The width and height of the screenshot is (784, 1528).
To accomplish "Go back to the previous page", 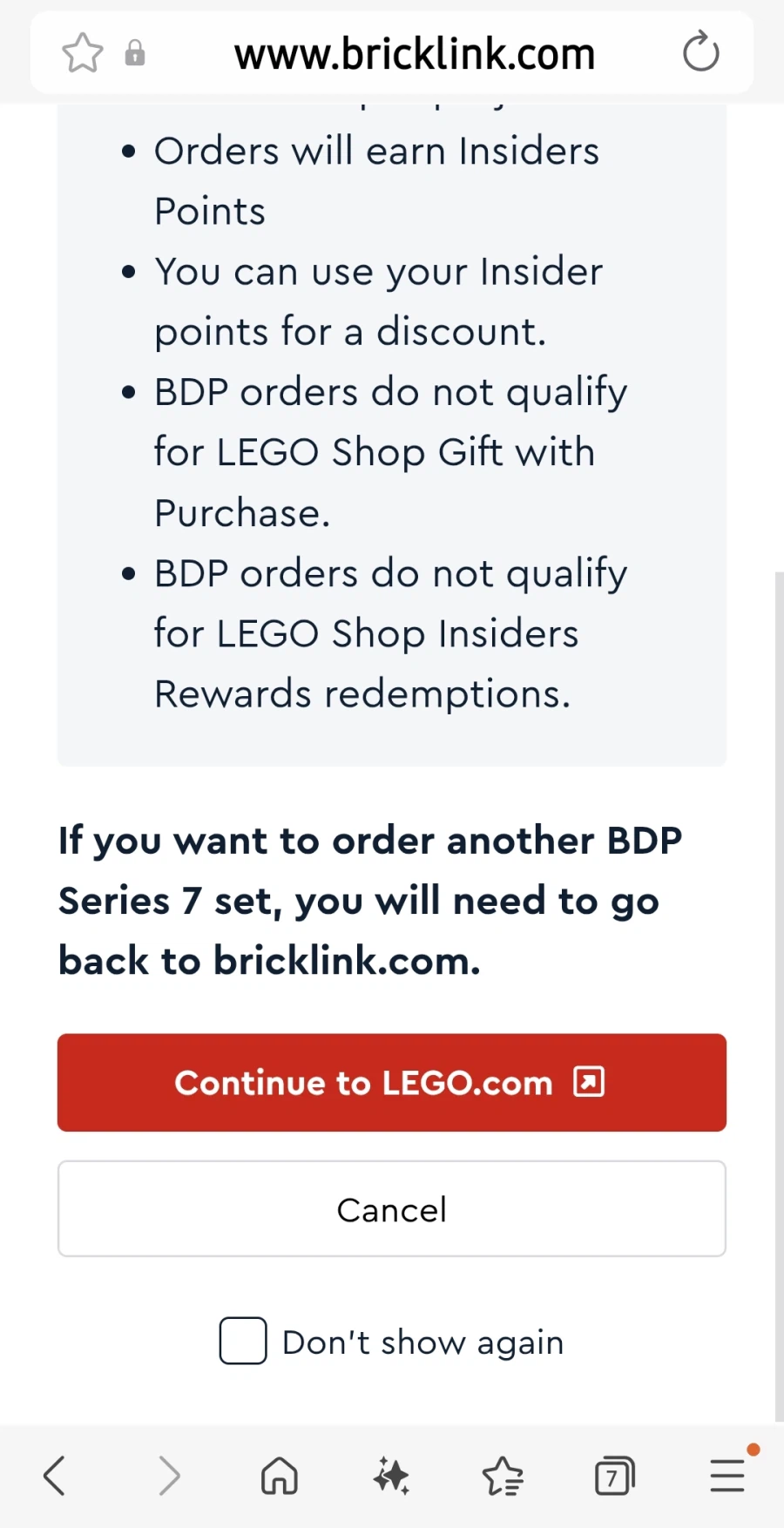I will (54, 1476).
